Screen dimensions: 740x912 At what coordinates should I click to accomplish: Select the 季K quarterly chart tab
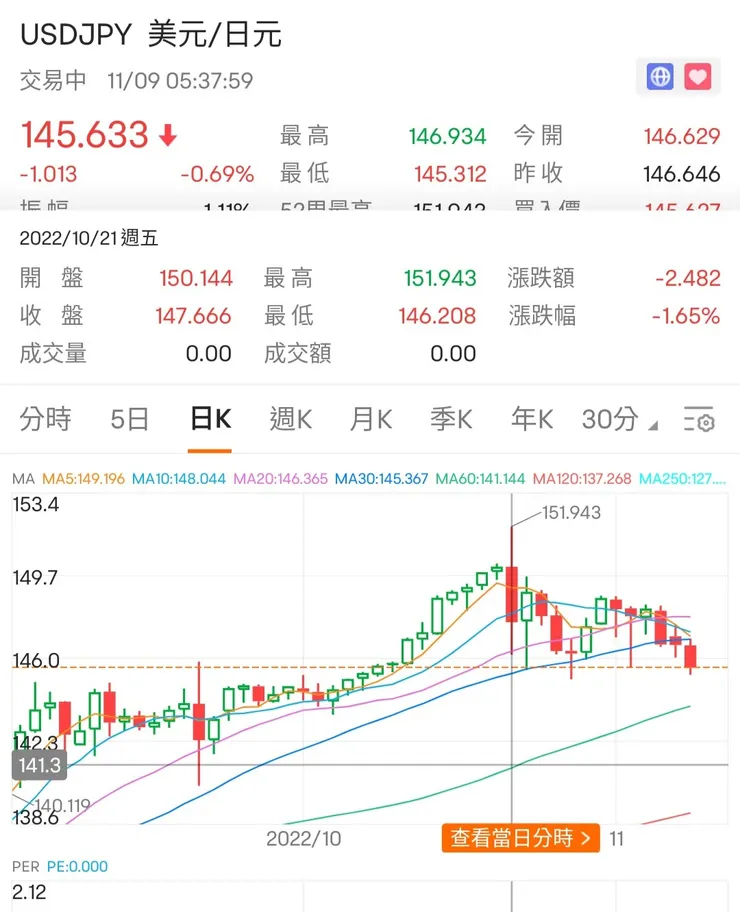451,421
